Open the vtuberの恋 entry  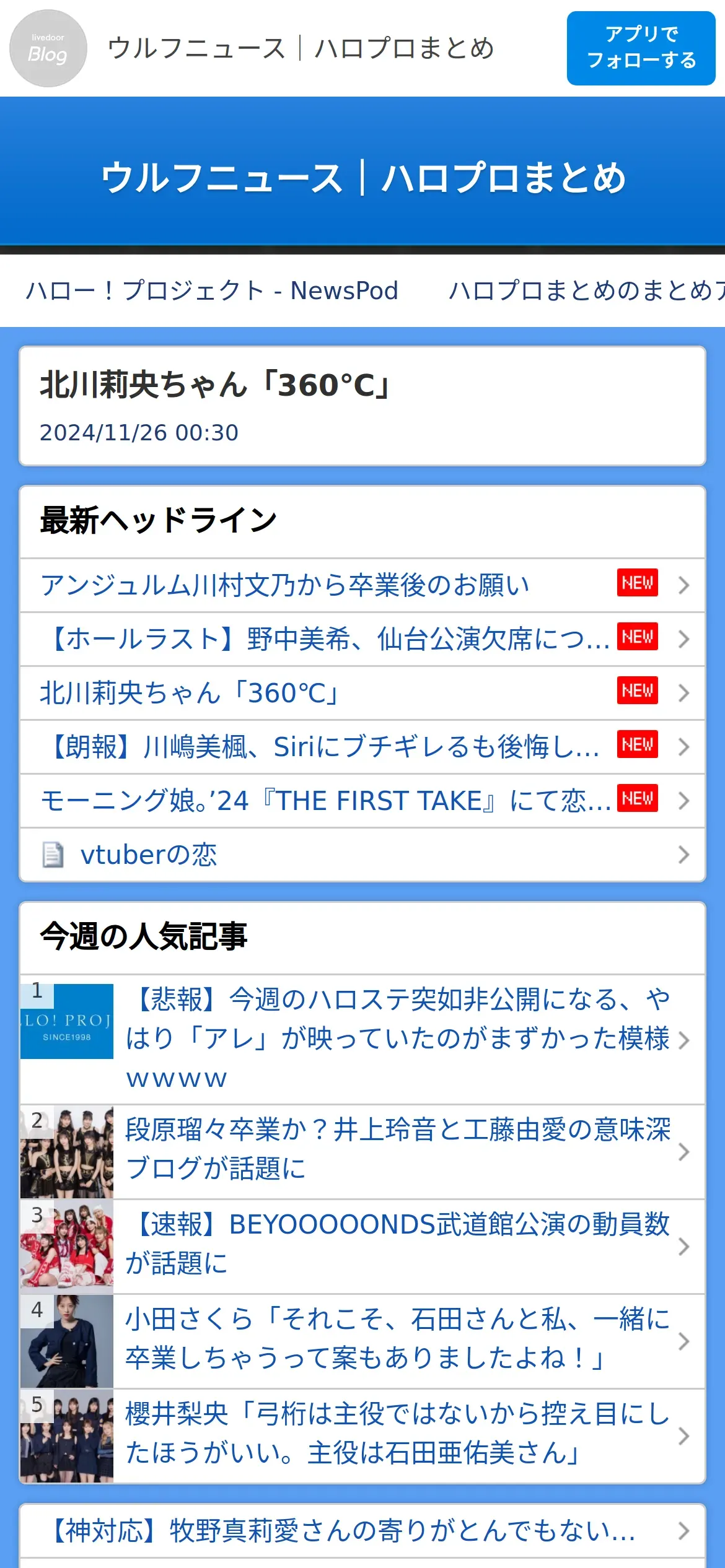[362, 855]
